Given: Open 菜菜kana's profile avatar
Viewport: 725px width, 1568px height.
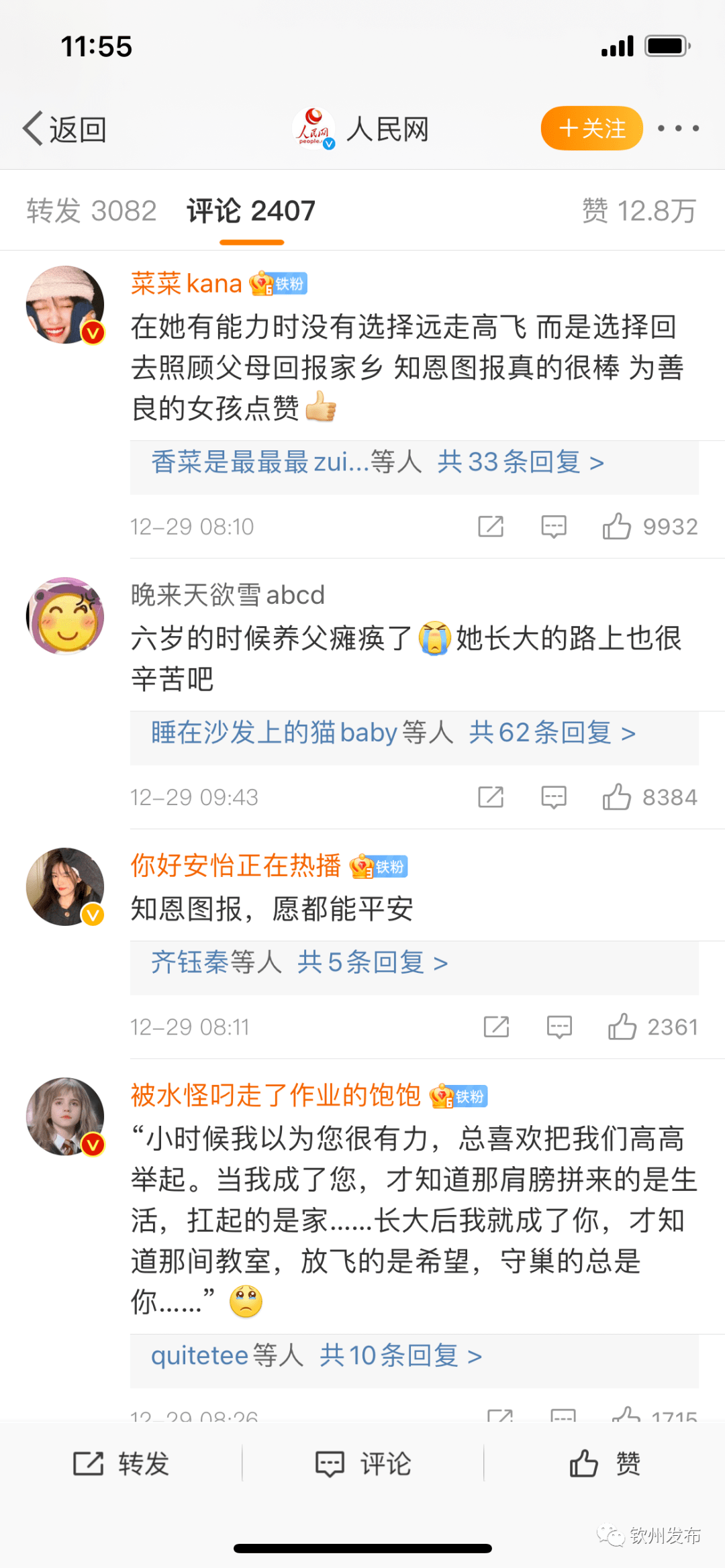Looking at the screenshot, I should 65,305.
